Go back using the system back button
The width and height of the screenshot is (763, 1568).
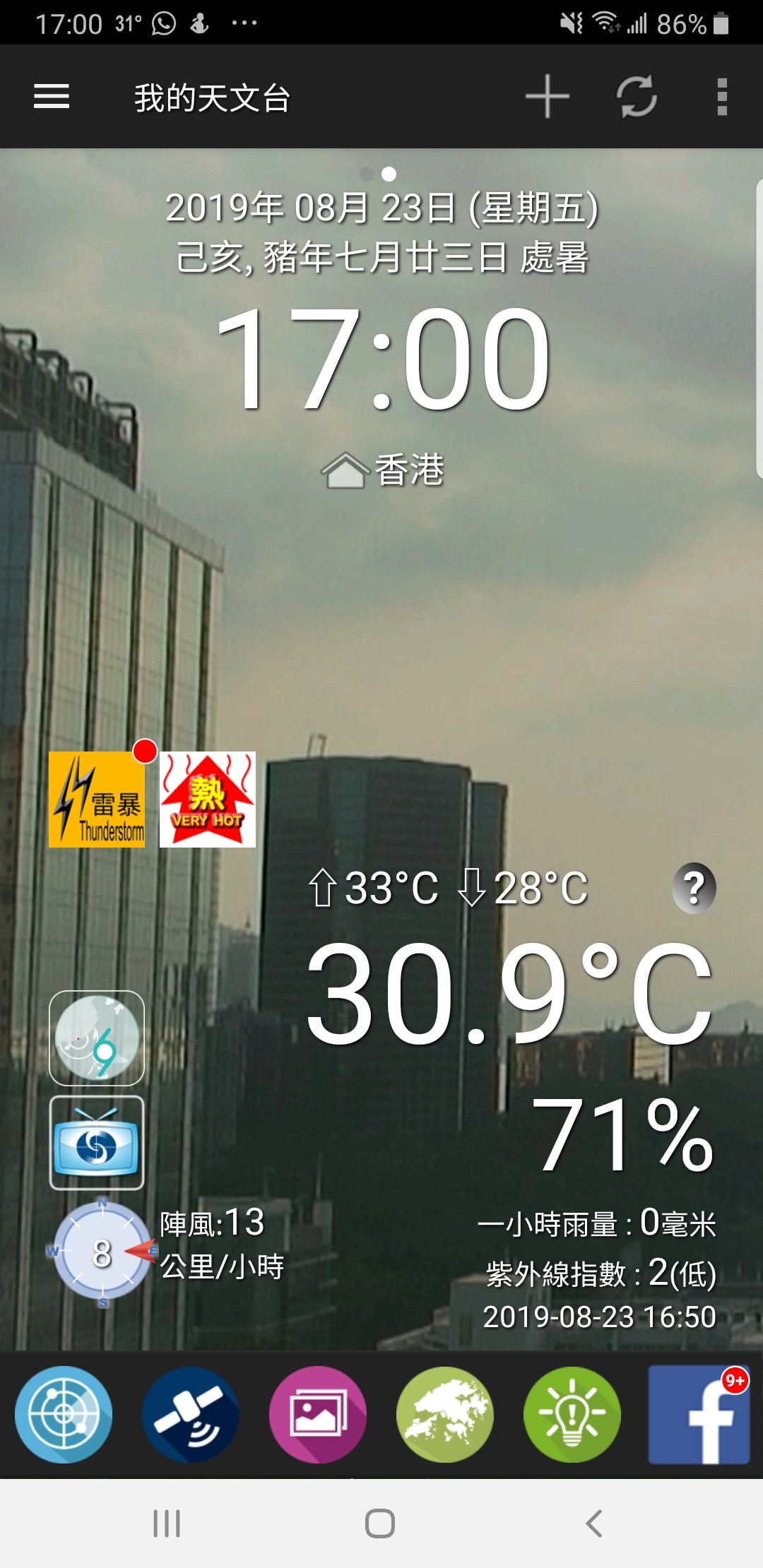click(594, 1524)
